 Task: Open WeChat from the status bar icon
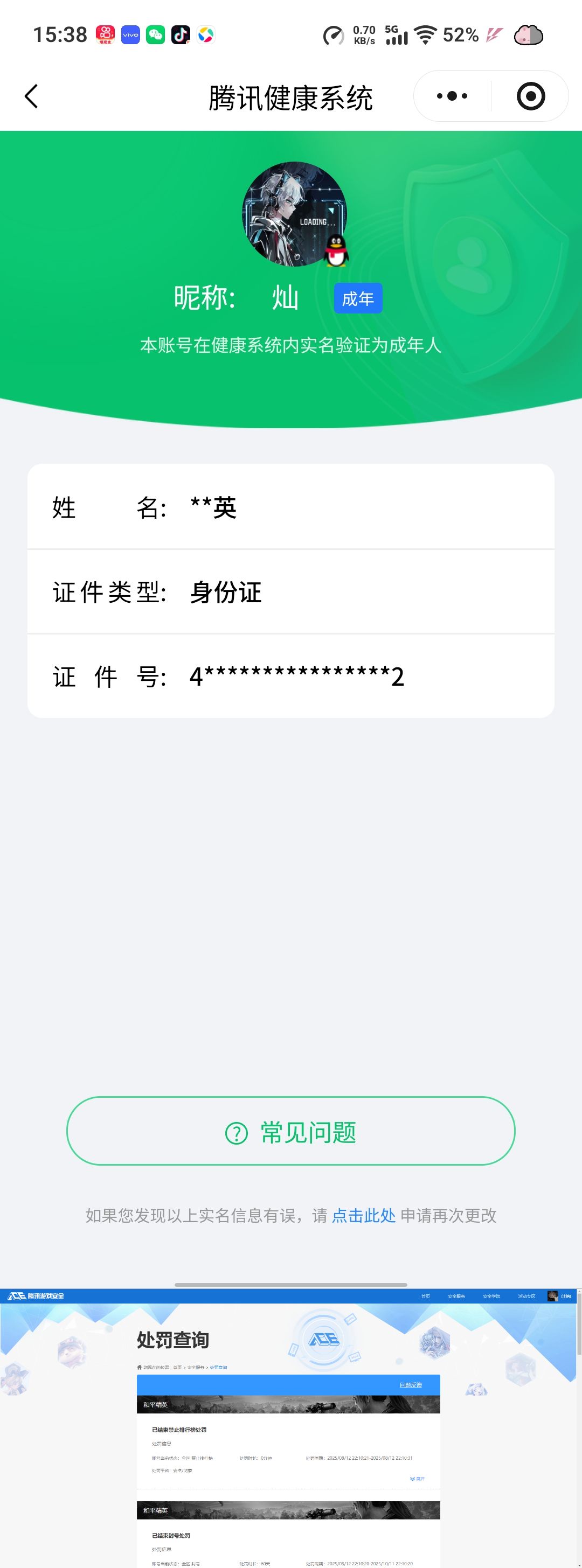point(157,34)
